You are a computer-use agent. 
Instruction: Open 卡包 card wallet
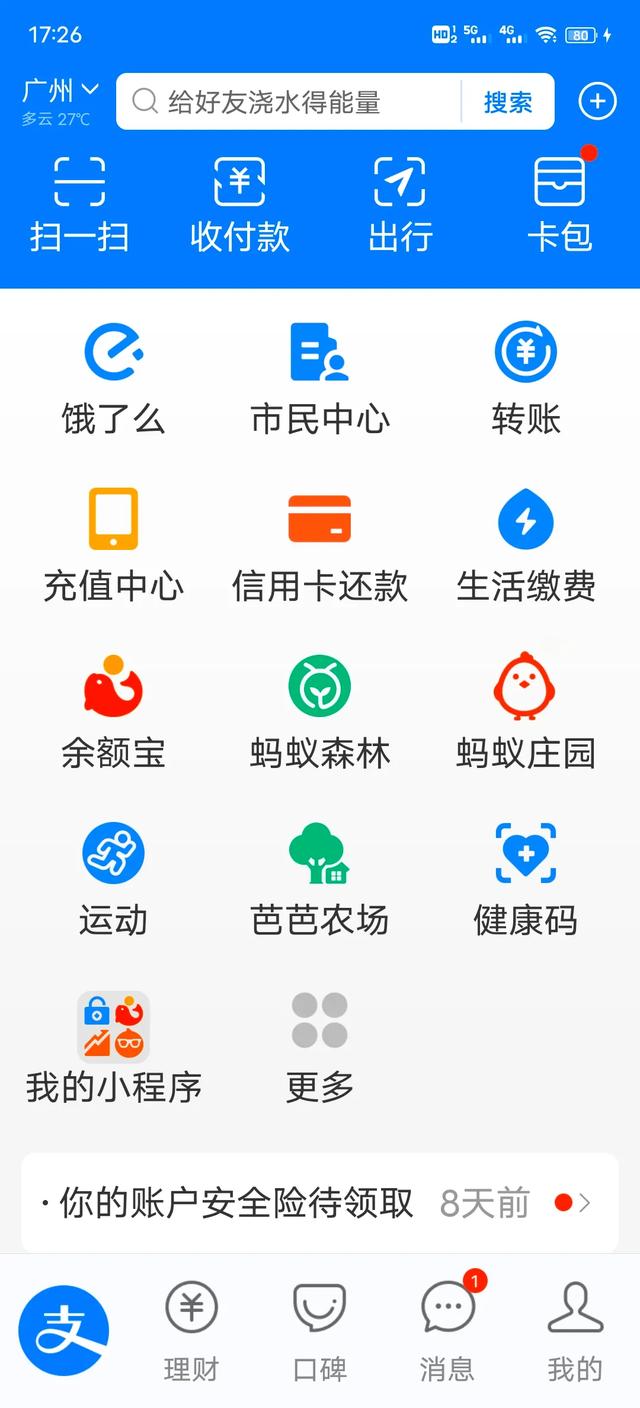(560, 205)
